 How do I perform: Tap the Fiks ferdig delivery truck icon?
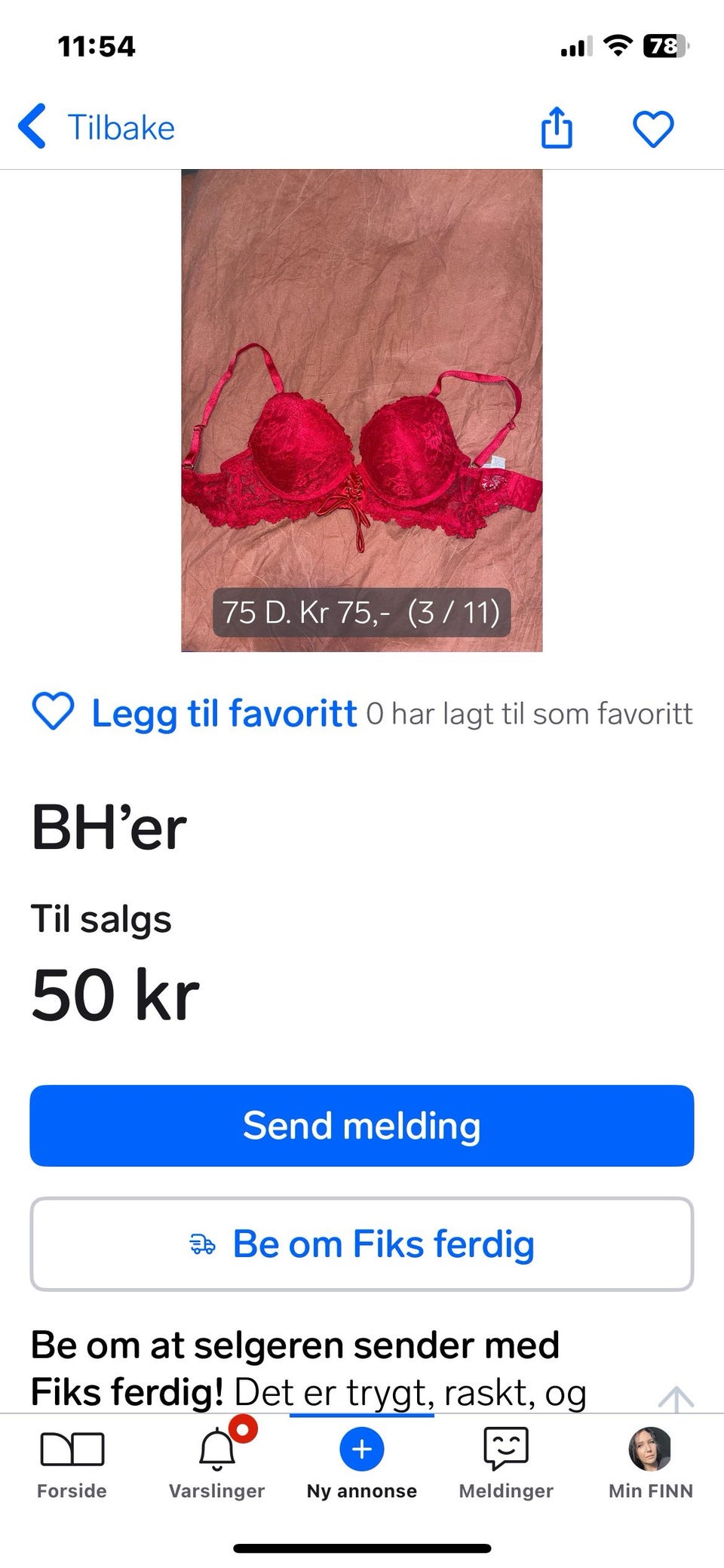click(203, 1244)
